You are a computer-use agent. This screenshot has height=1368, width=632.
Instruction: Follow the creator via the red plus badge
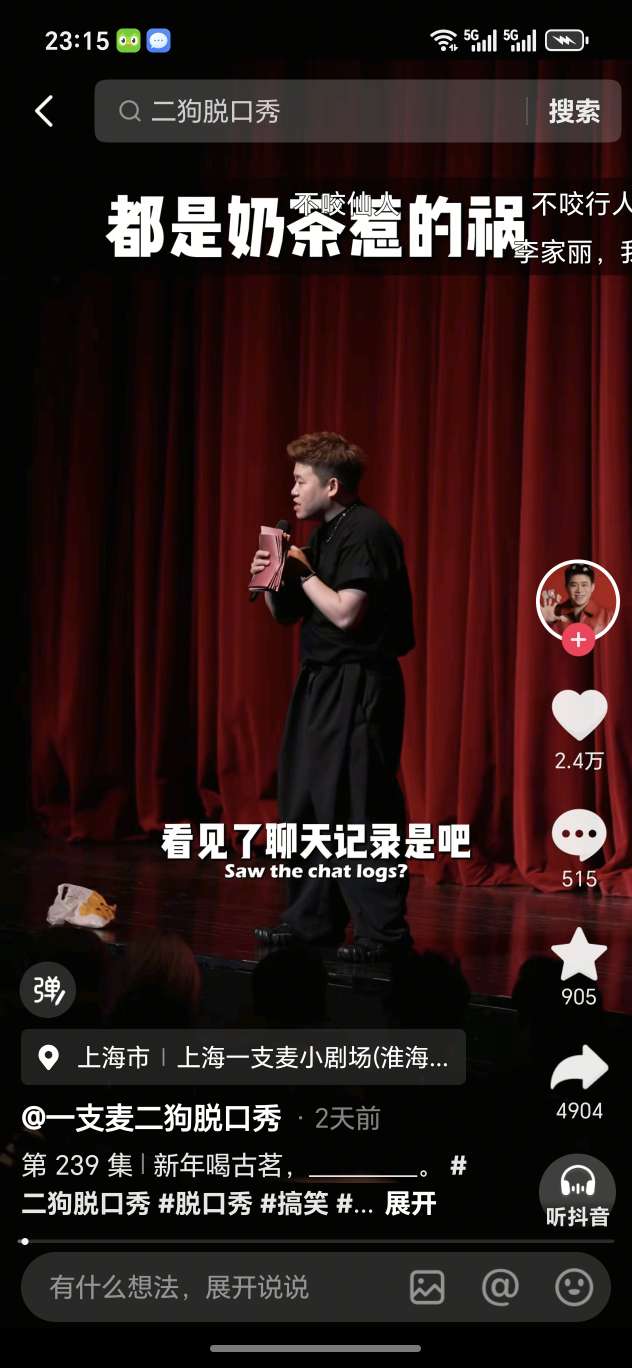click(x=578, y=640)
